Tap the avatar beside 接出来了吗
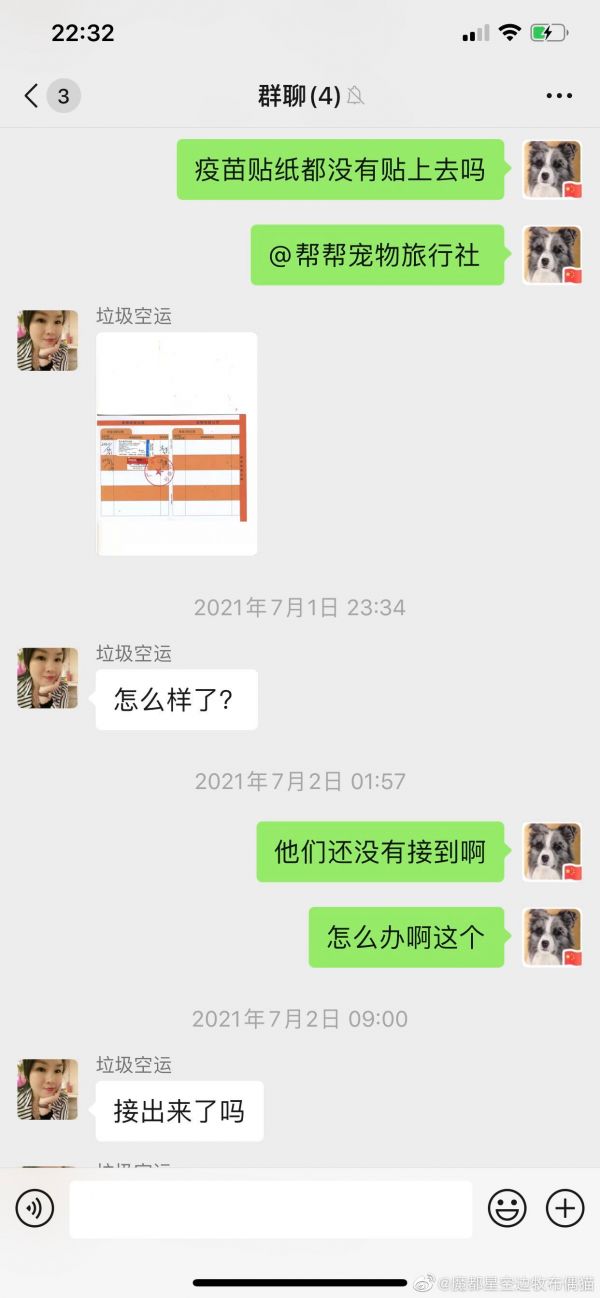The height and width of the screenshot is (1298, 600). (47, 1090)
